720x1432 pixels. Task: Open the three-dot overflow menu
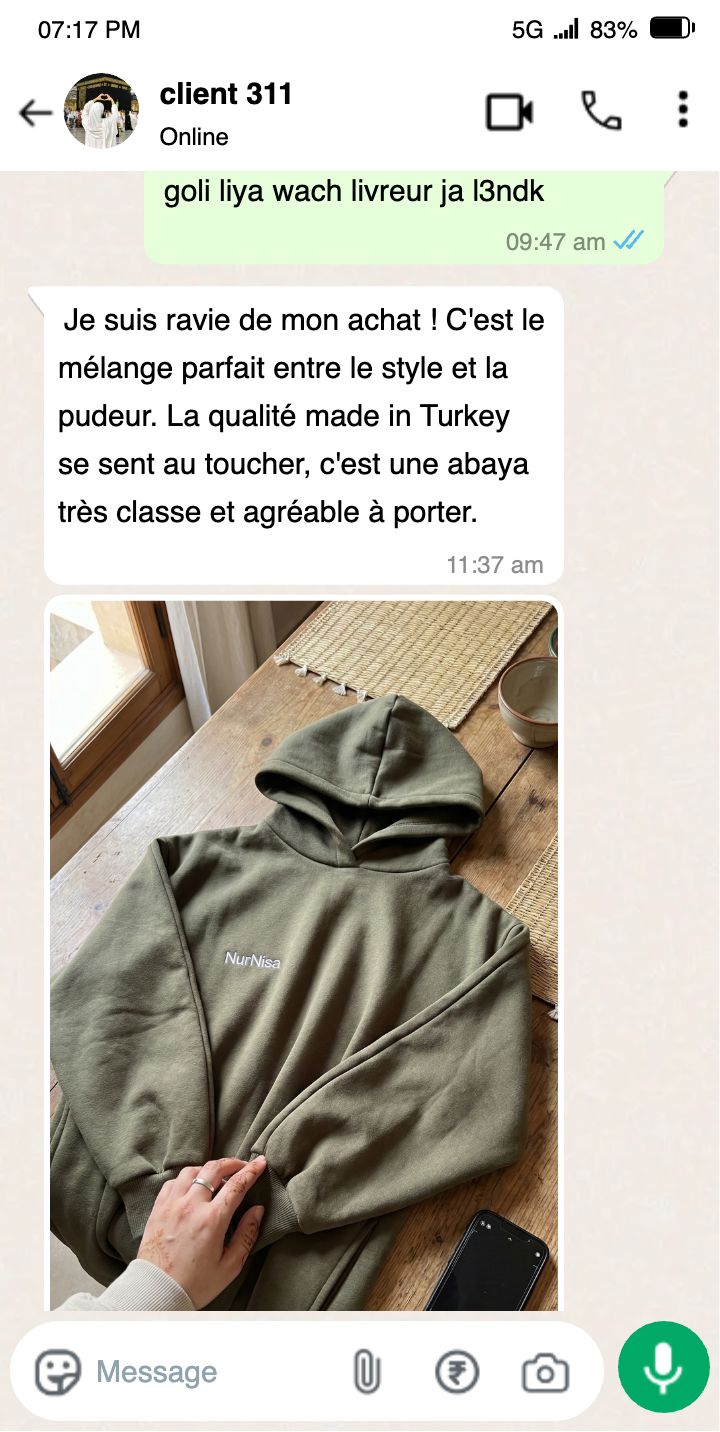(683, 110)
